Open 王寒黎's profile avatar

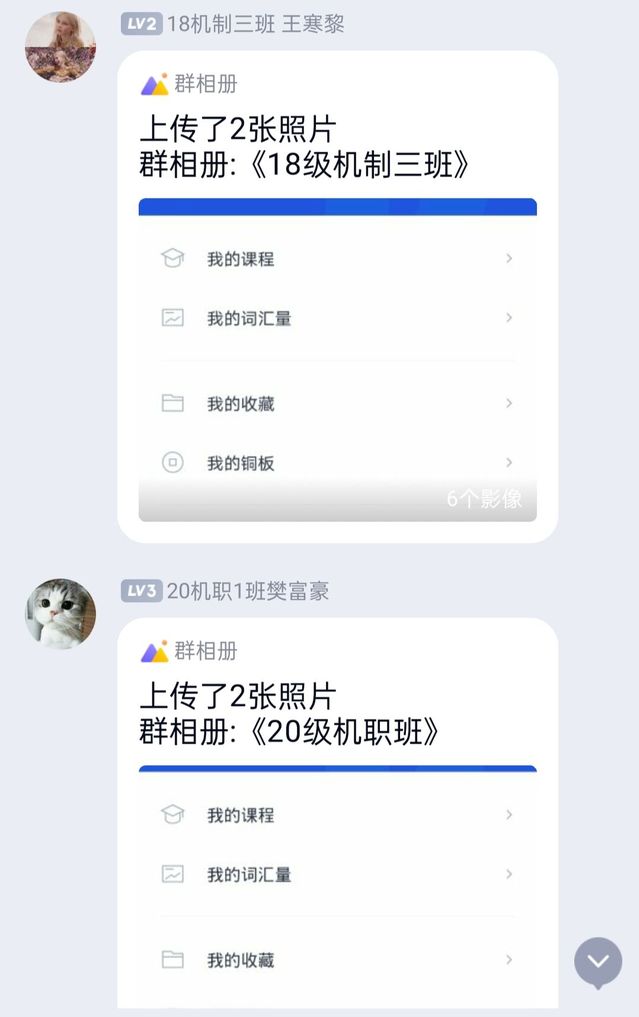[x=60, y=47]
